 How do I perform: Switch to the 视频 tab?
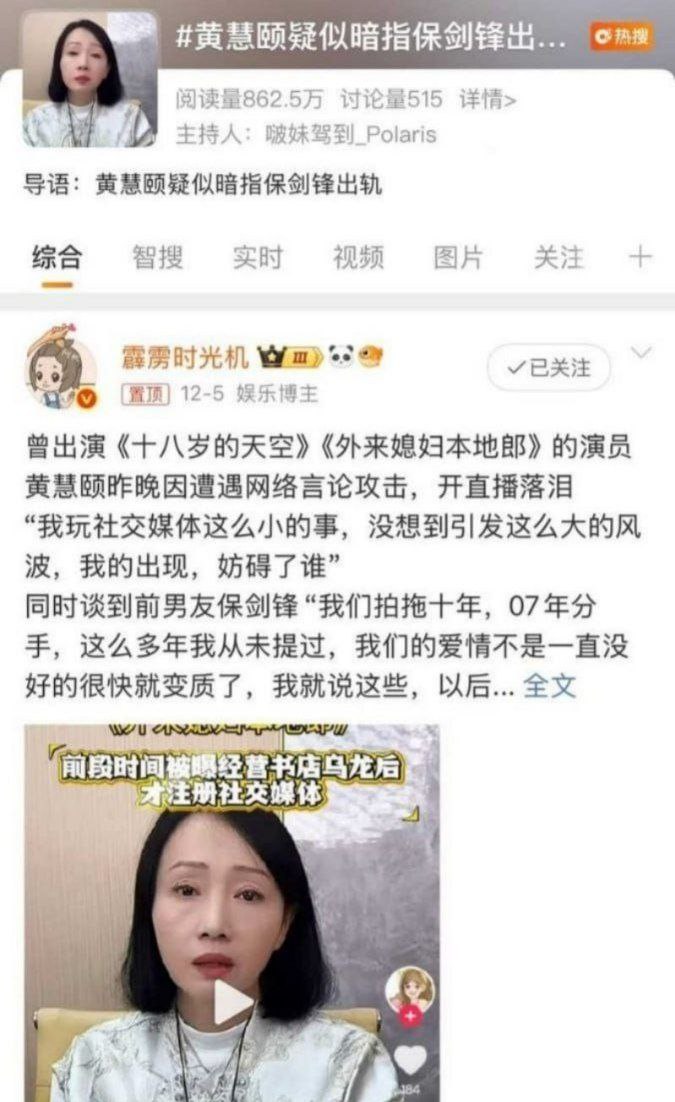coord(358,258)
